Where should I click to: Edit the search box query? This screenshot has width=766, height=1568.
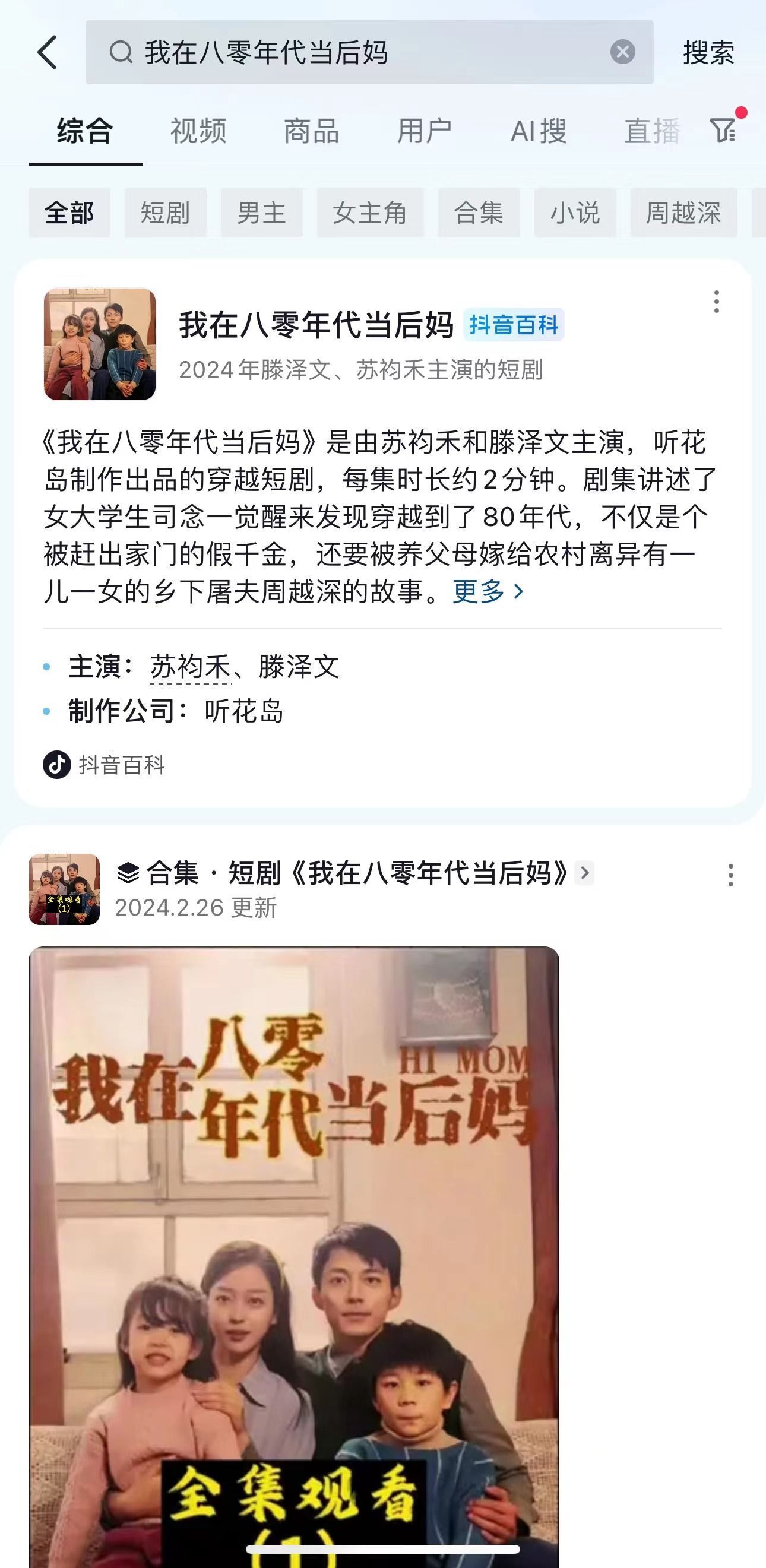pyautogui.click(x=365, y=52)
